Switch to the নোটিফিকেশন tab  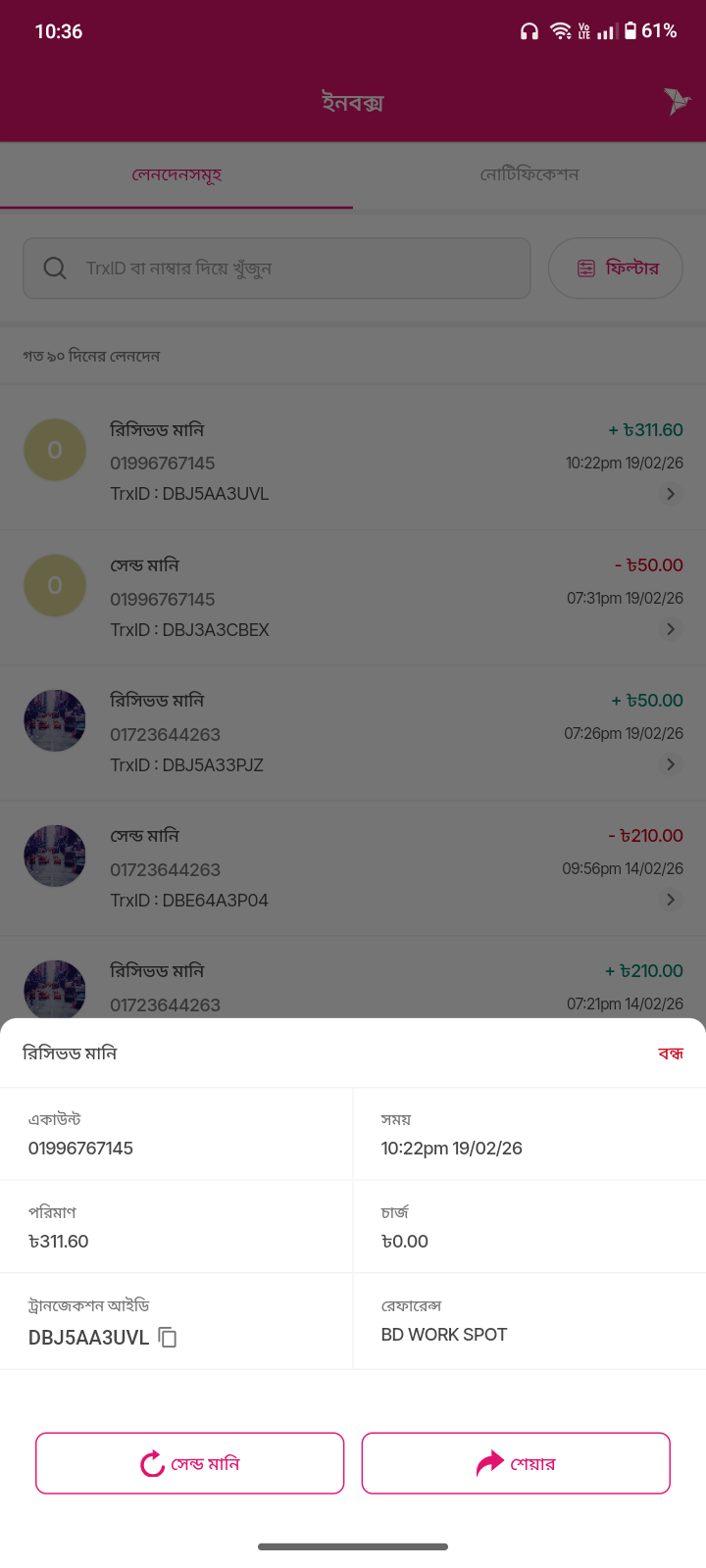(529, 174)
